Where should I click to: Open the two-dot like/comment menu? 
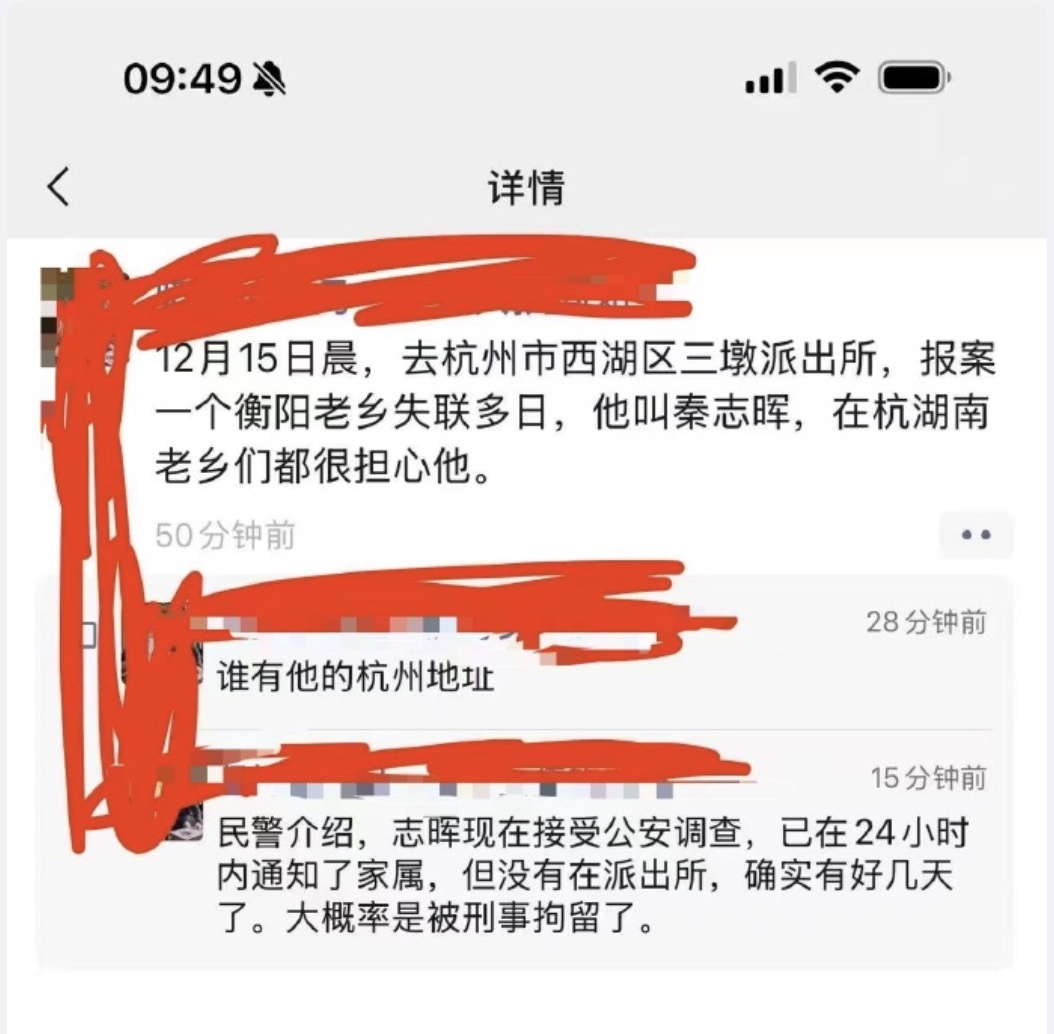click(975, 535)
